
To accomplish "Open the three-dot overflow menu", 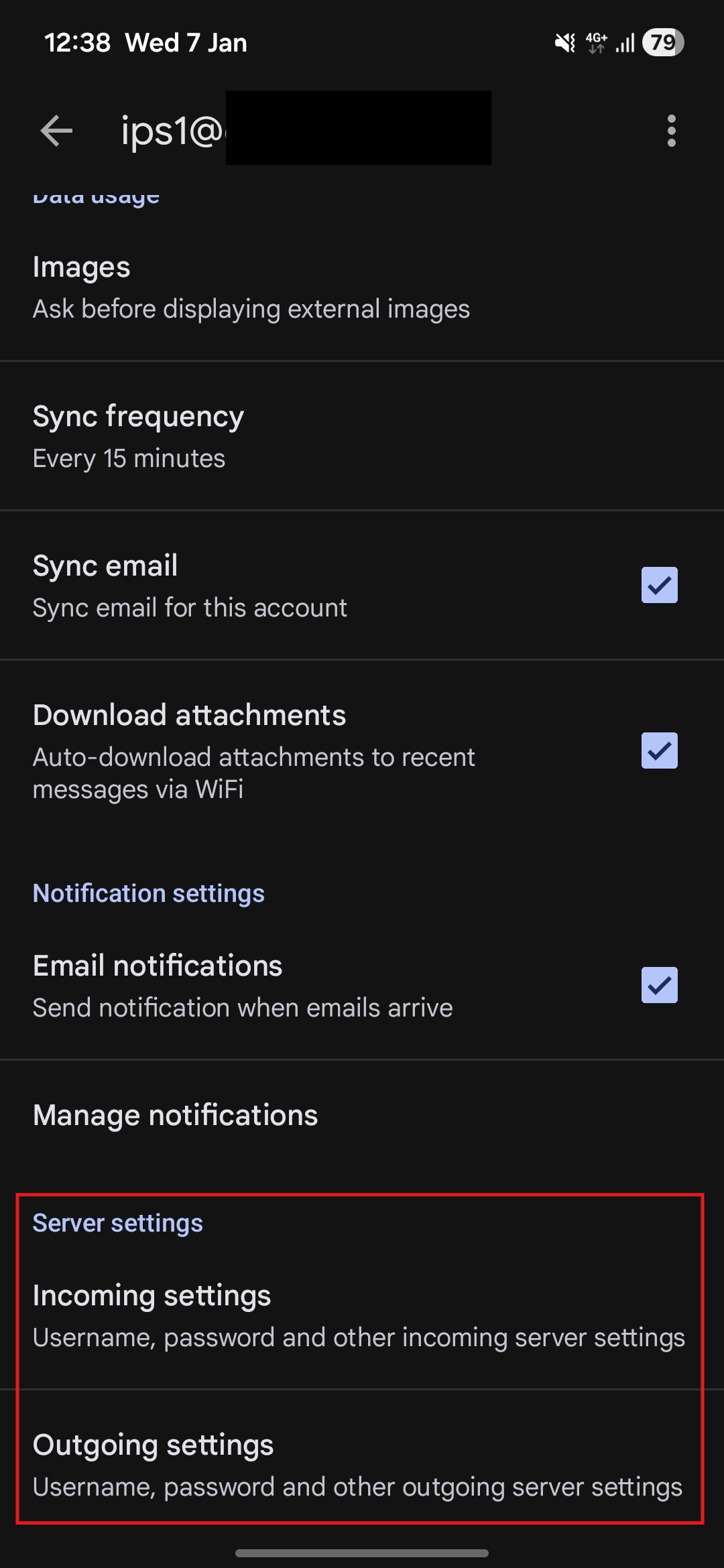I will (671, 130).
